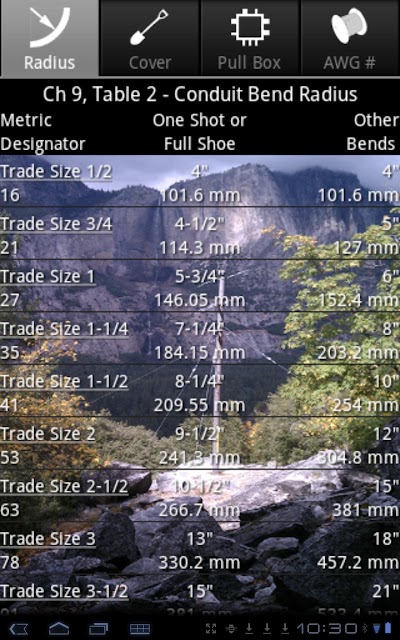The width and height of the screenshot is (400, 640).
Task: Open the Trade Size 1-1/2 link
Action: 64,382
